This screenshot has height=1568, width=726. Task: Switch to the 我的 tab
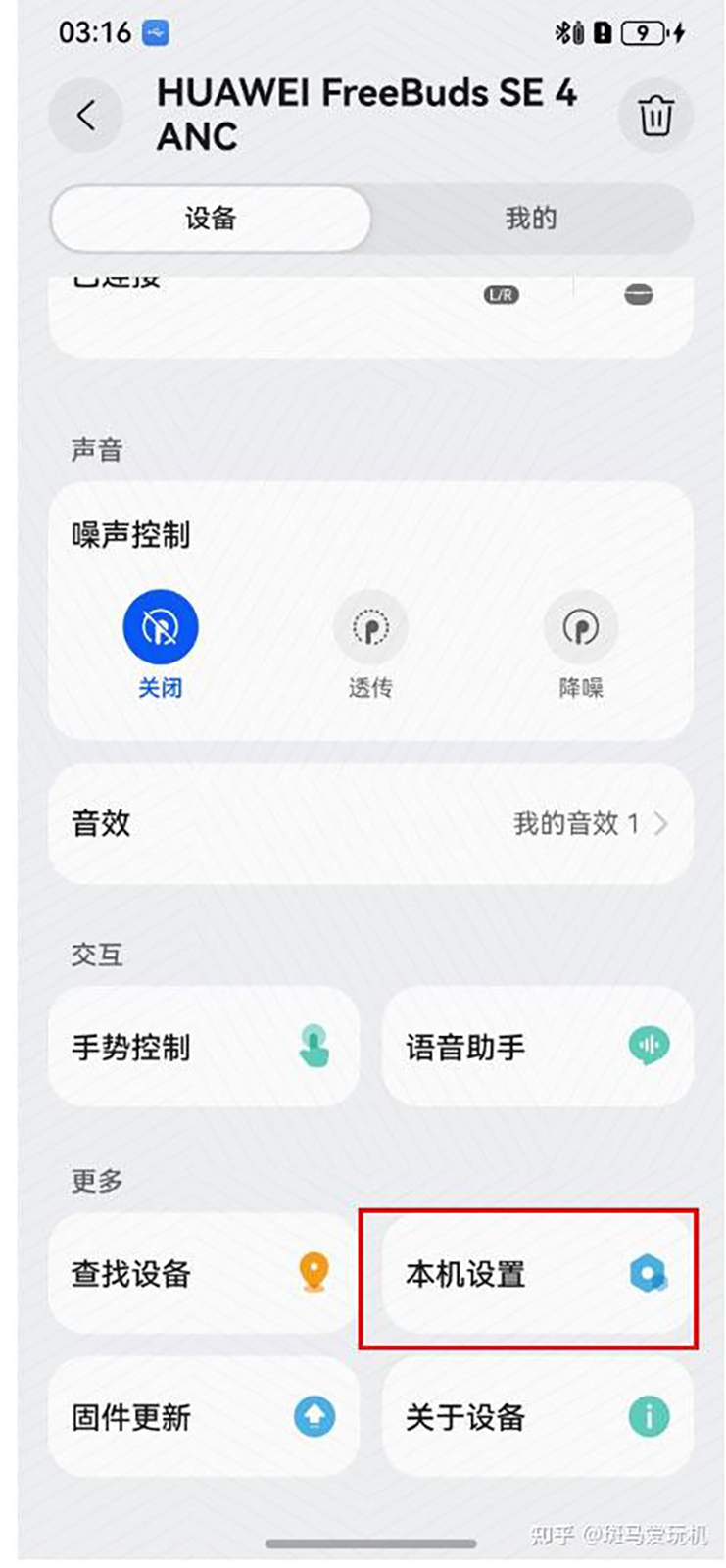point(530,218)
